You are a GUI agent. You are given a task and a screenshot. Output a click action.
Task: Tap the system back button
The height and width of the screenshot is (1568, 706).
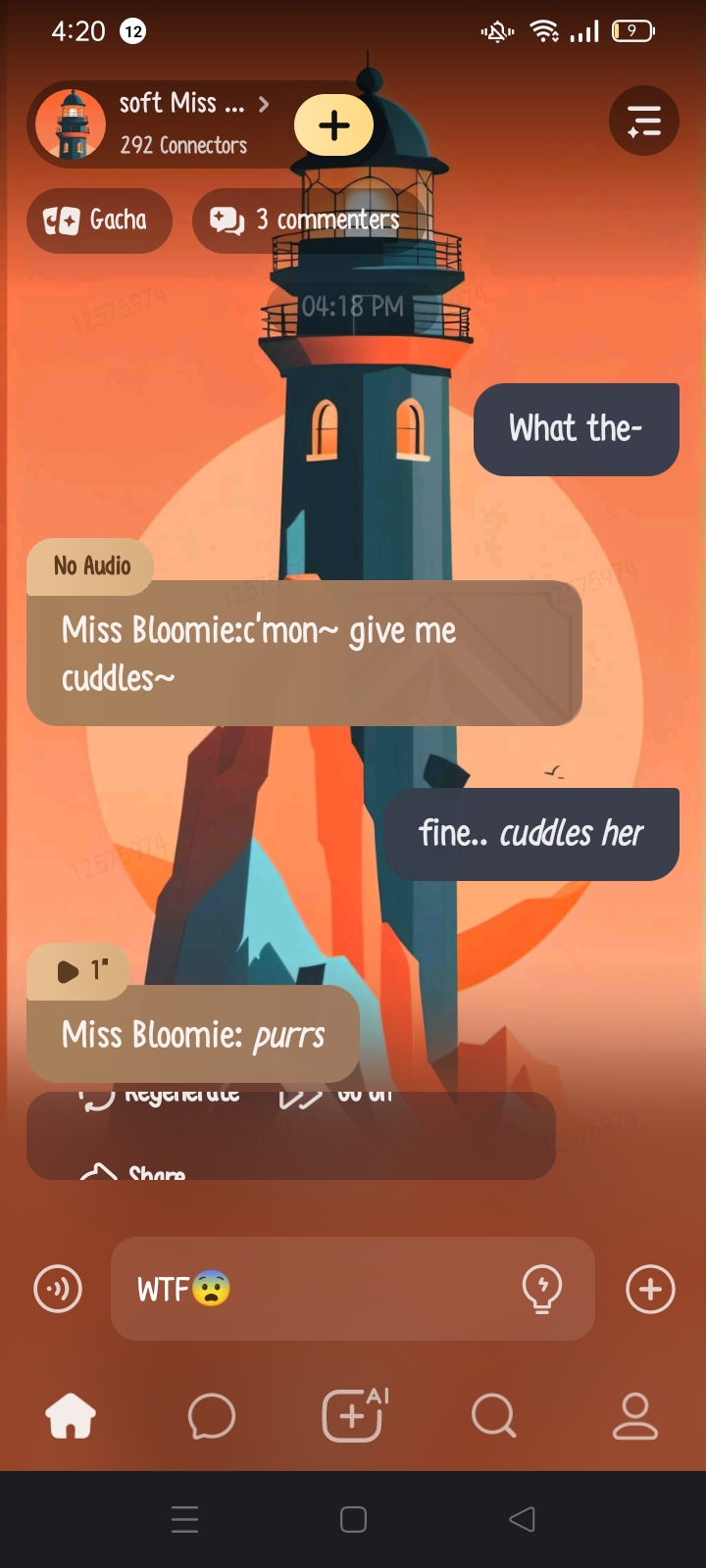coord(522,1520)
